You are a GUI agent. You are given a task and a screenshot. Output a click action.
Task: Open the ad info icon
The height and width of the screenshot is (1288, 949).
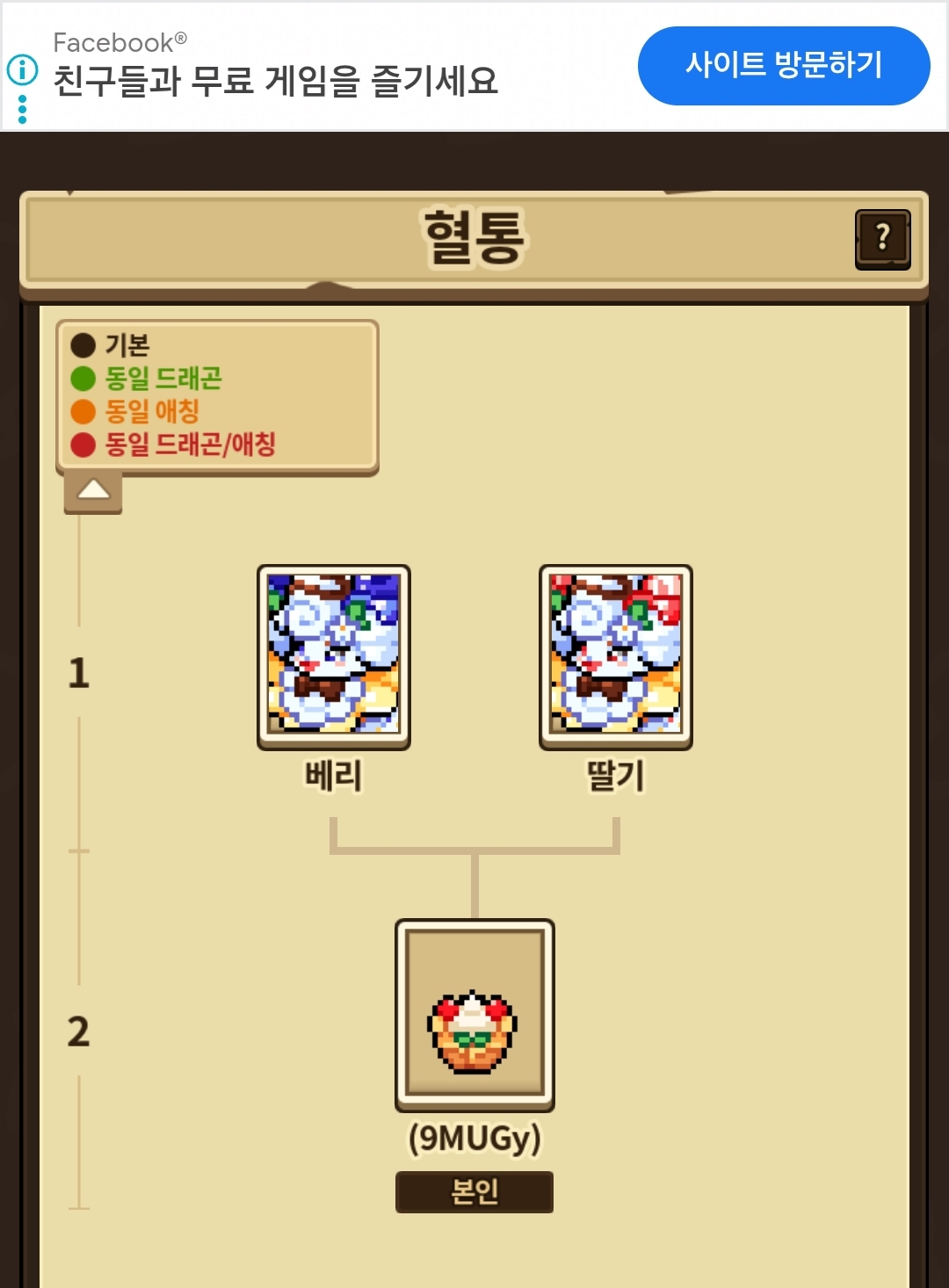tap(23, 69)
